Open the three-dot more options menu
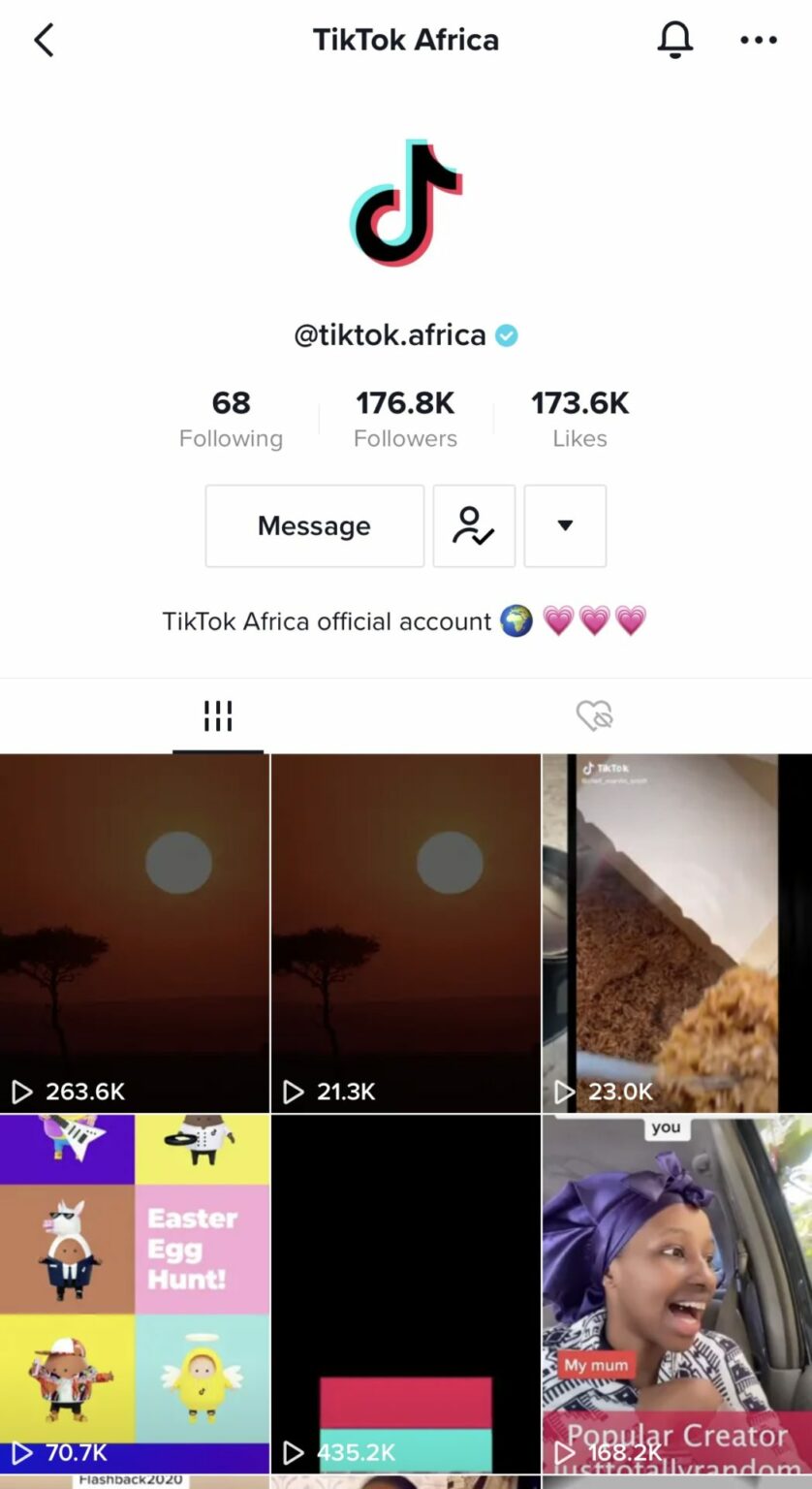812x1489 pixels. coord(759,40)
